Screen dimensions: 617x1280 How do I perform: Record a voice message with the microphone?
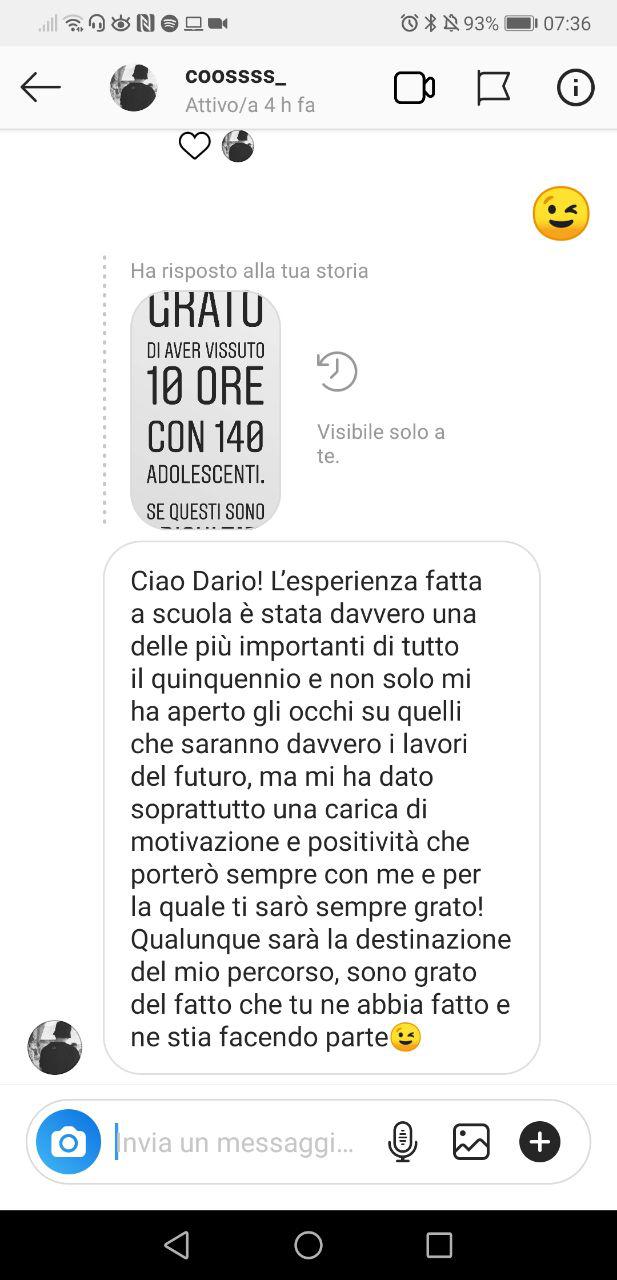(x=402, y=1142)
